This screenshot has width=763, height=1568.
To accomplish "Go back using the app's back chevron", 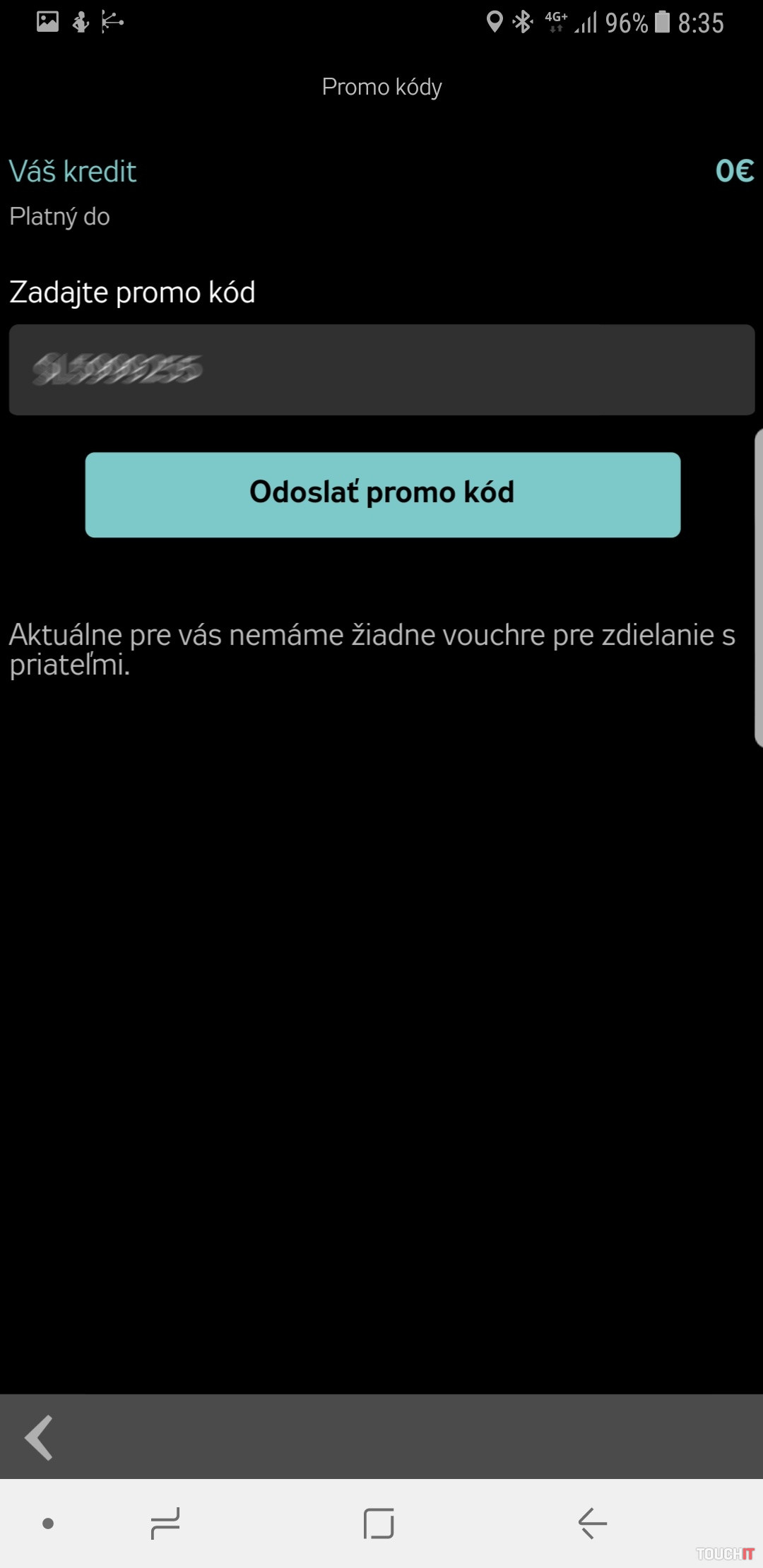I will 40,1437.
